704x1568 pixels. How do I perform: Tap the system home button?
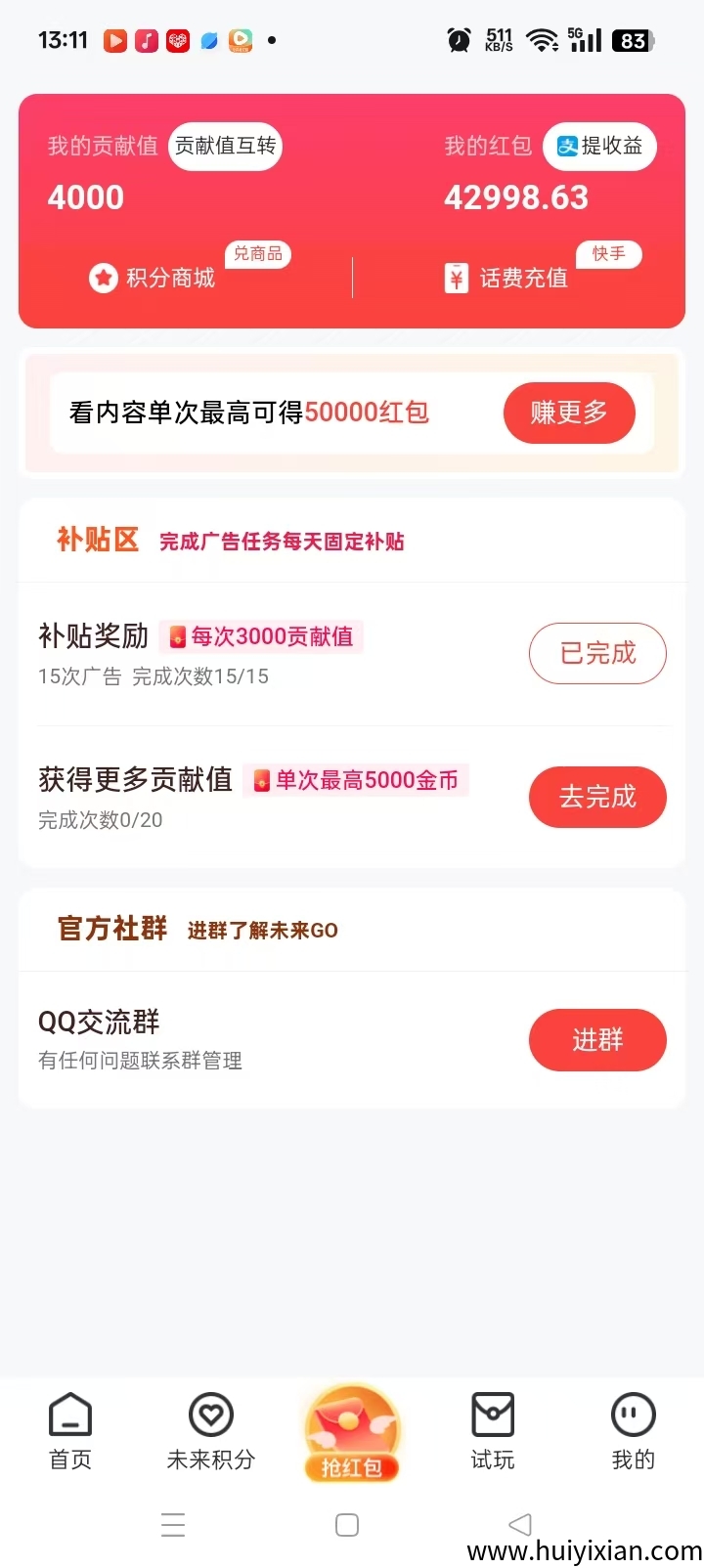pyautogui.click(x=347, y=1525)
